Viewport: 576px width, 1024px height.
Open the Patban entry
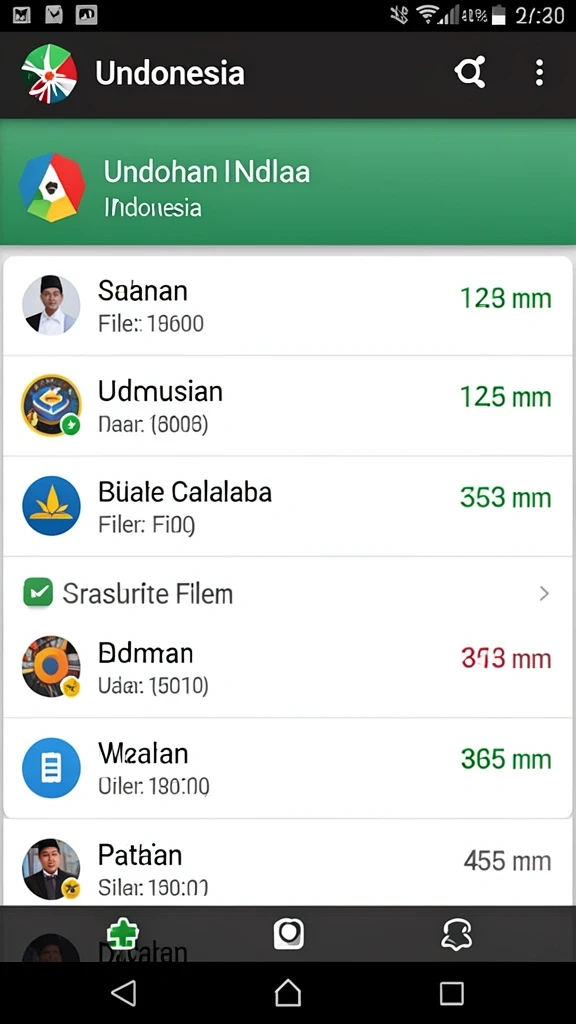tap(288, 863)
